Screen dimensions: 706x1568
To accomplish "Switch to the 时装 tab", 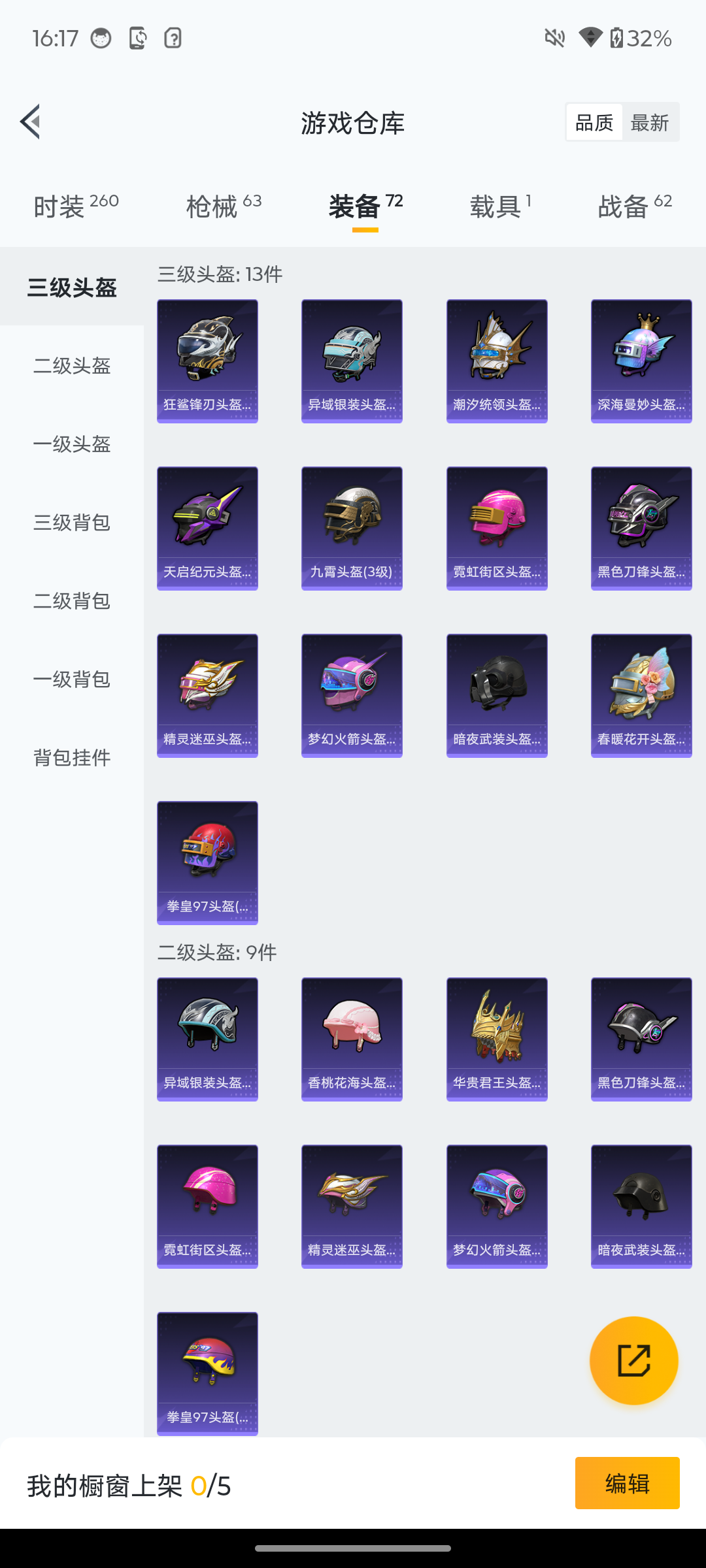I will click(75, 206).
